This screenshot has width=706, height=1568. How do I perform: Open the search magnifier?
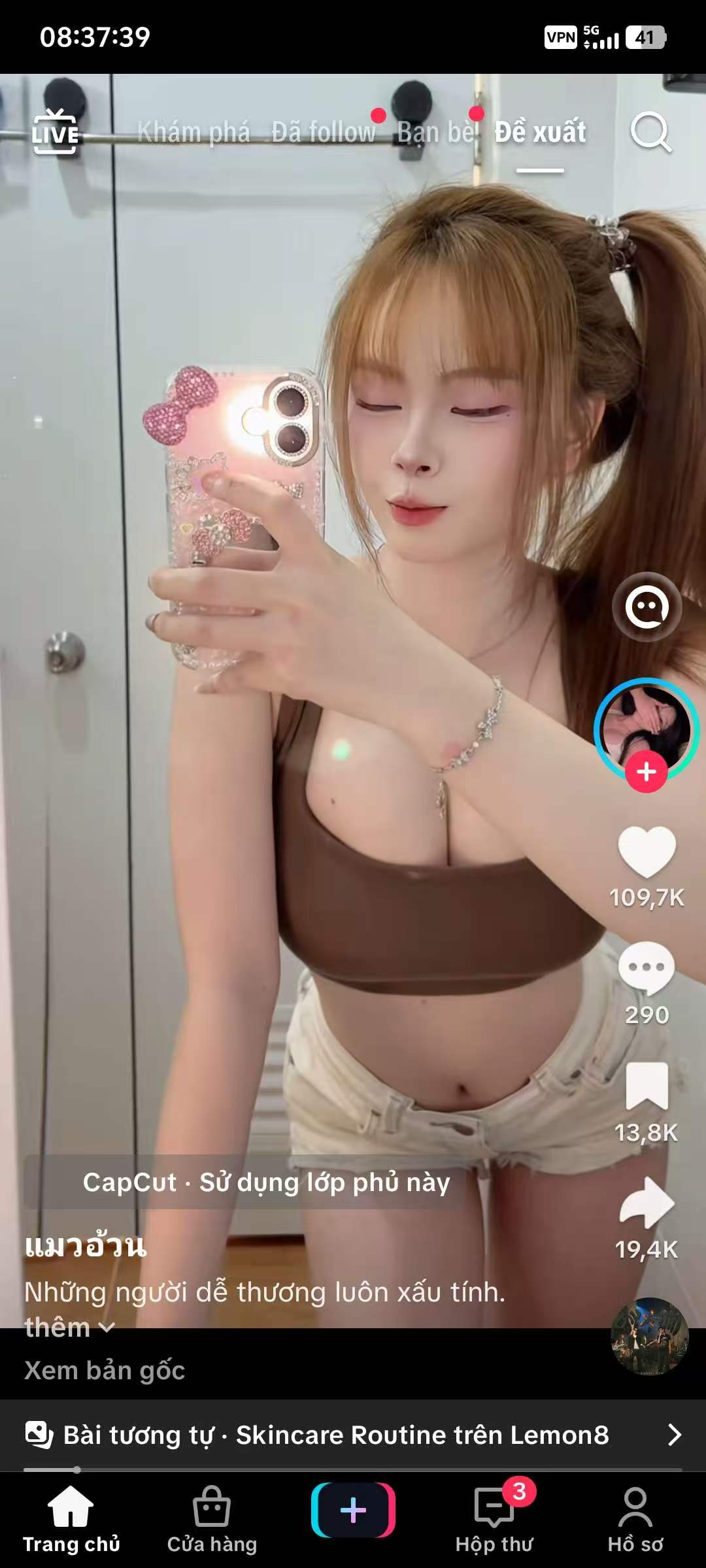650,133
